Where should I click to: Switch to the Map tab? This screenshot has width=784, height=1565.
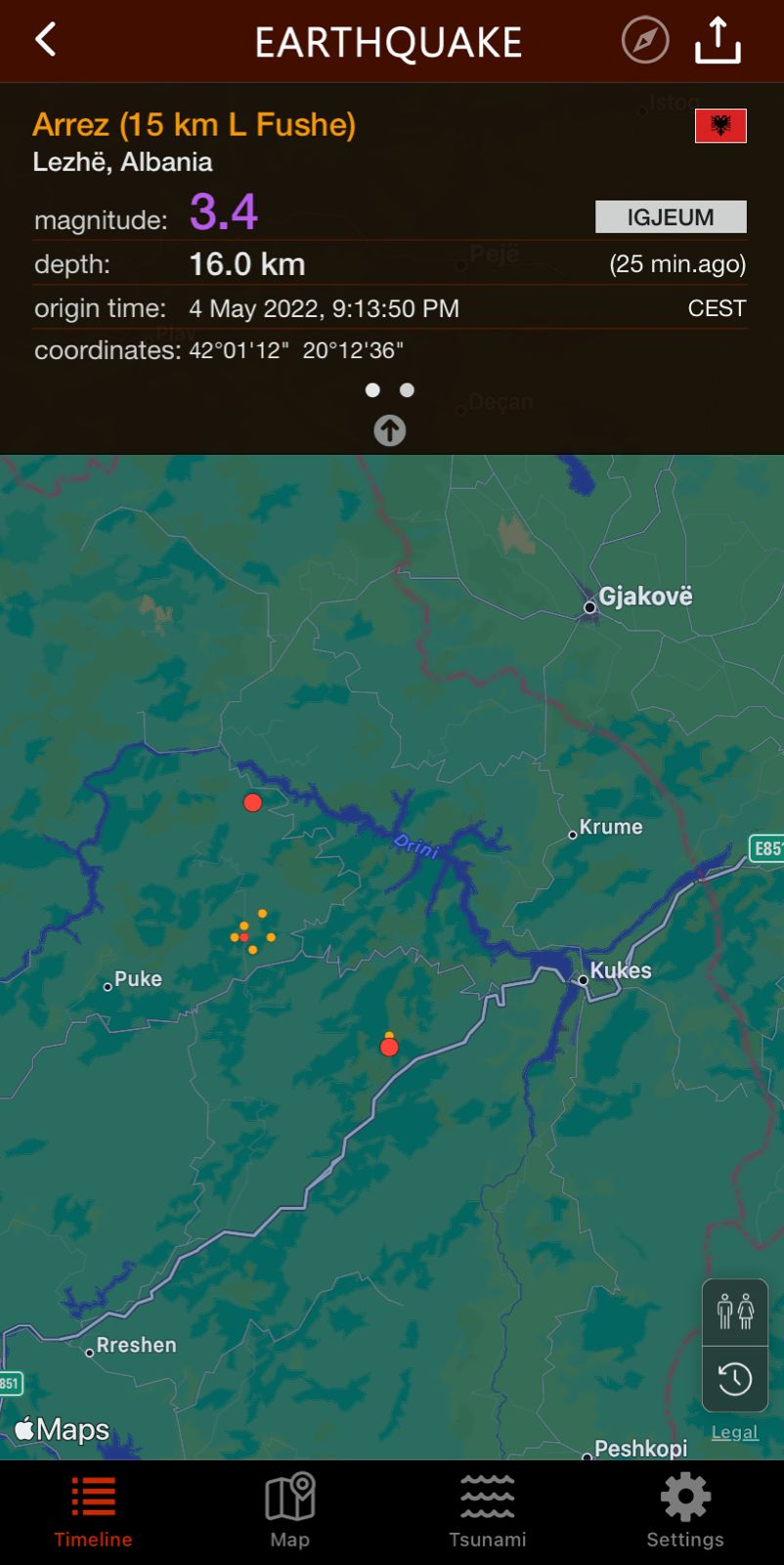coord(289,1512)
